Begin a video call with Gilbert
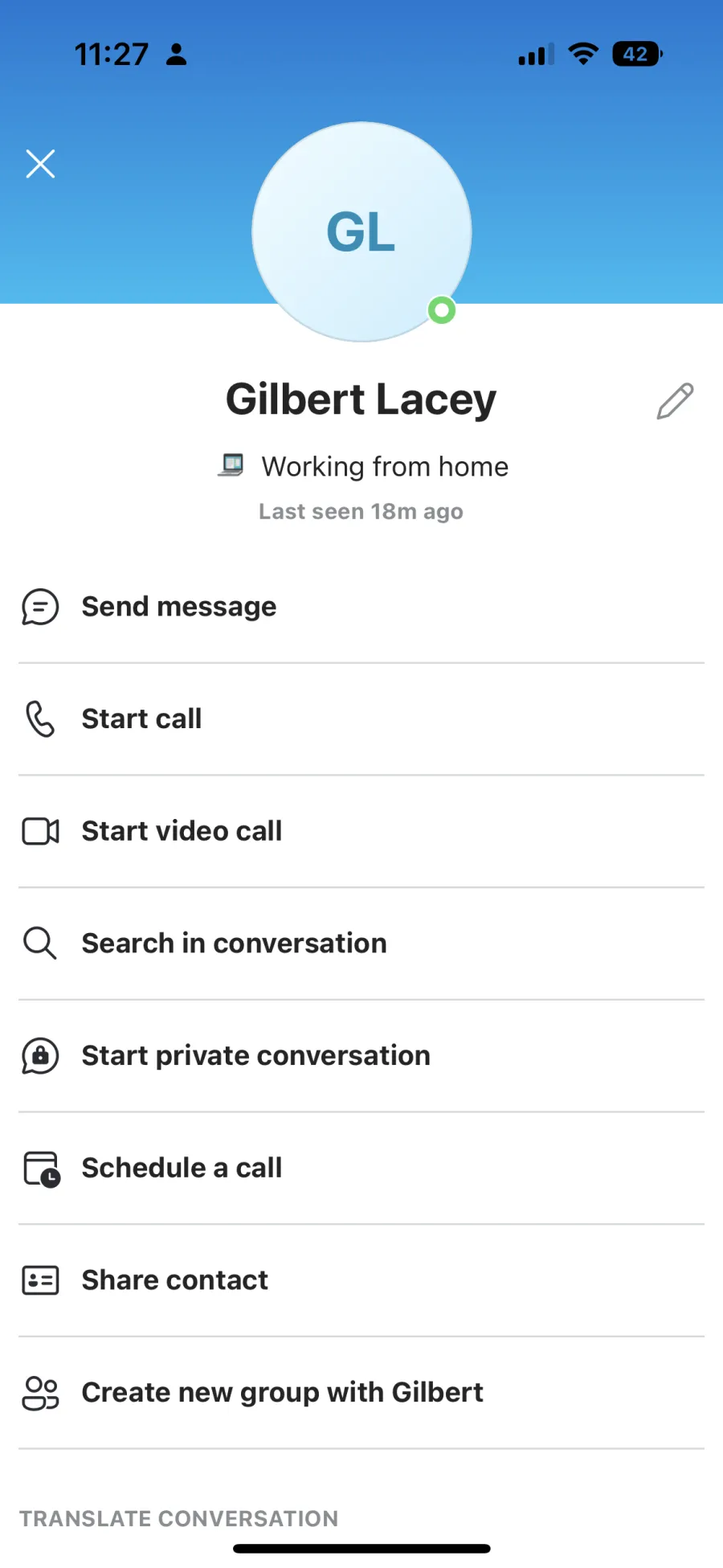This screenshot has width=723, height=1568. (361, 832)
